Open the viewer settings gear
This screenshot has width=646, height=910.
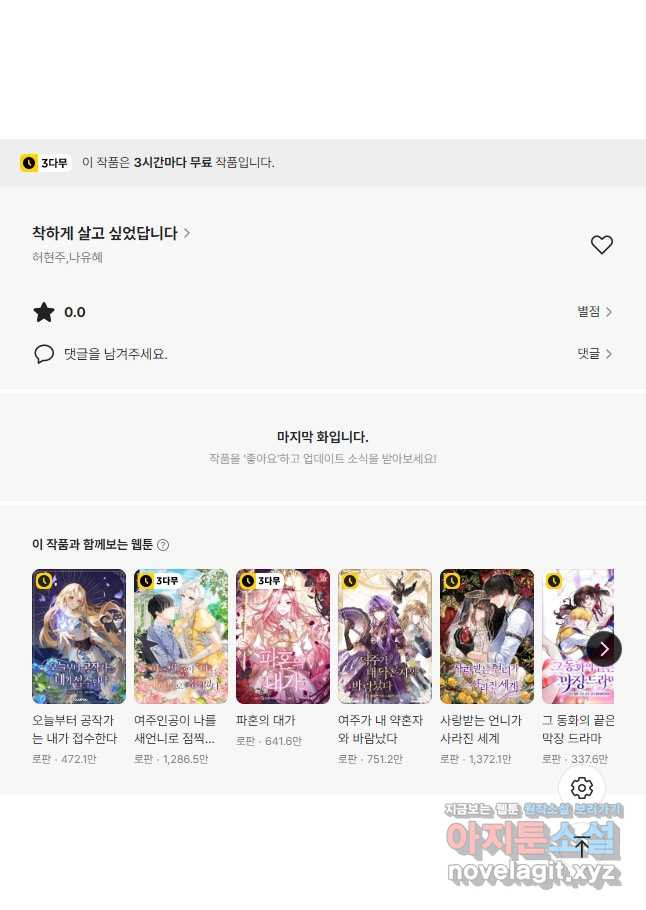582,788
